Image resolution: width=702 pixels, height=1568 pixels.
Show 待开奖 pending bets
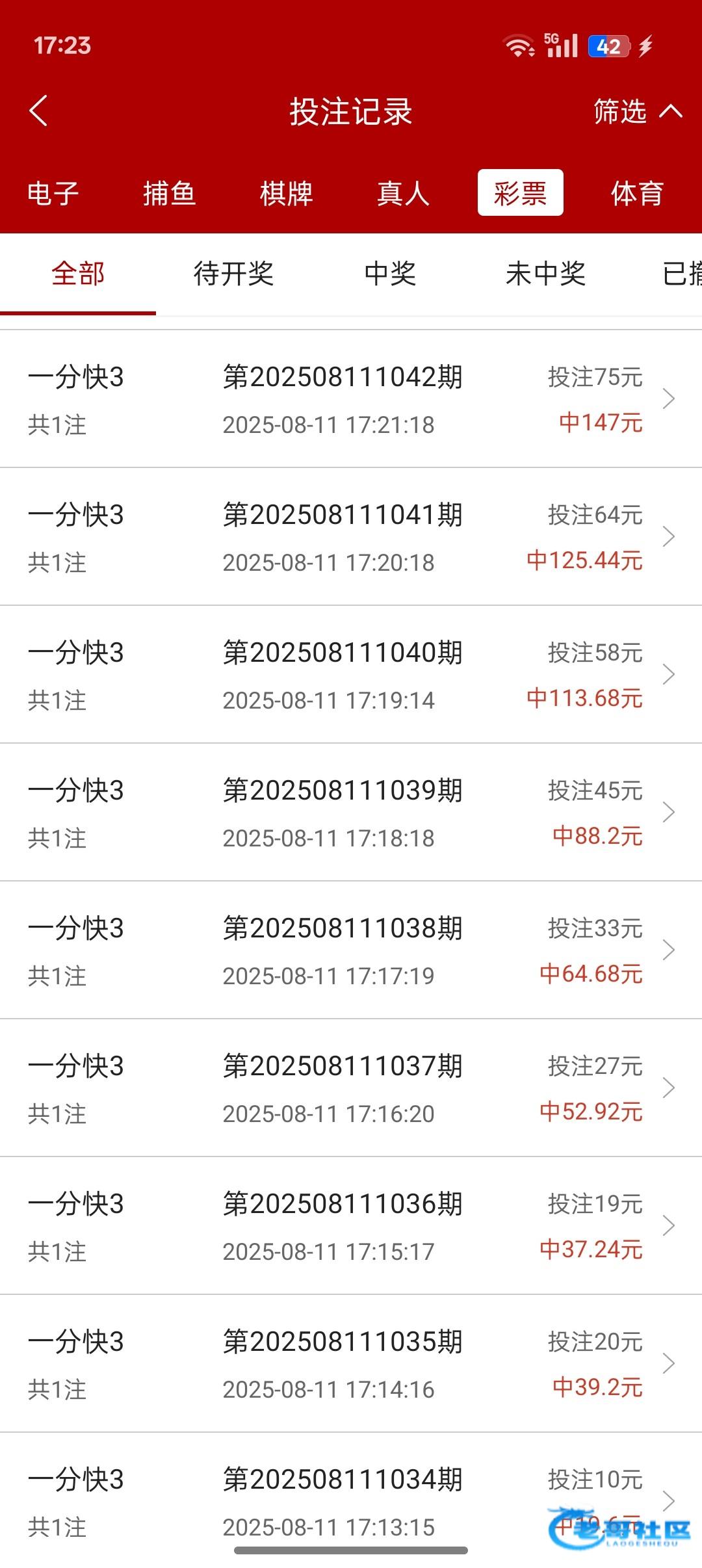[x=234, y=274]
